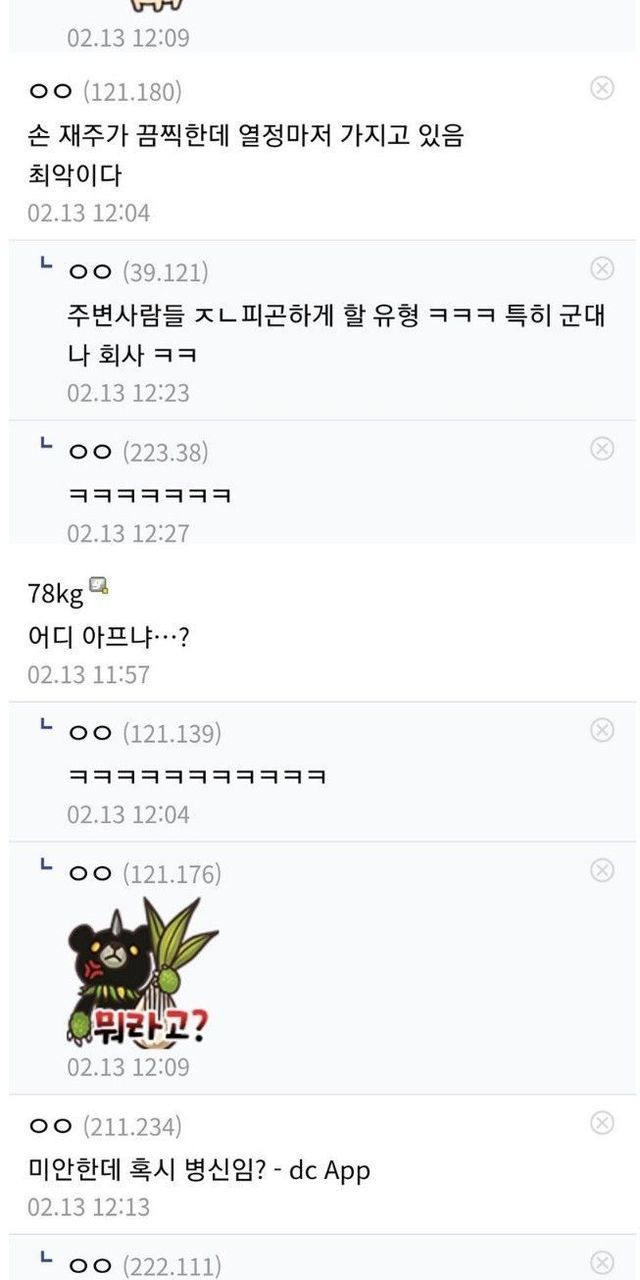Remove the reply by ㅇㅇ (222.111)
This screenshot has height=1280, width=640.
pos(602,1262)
